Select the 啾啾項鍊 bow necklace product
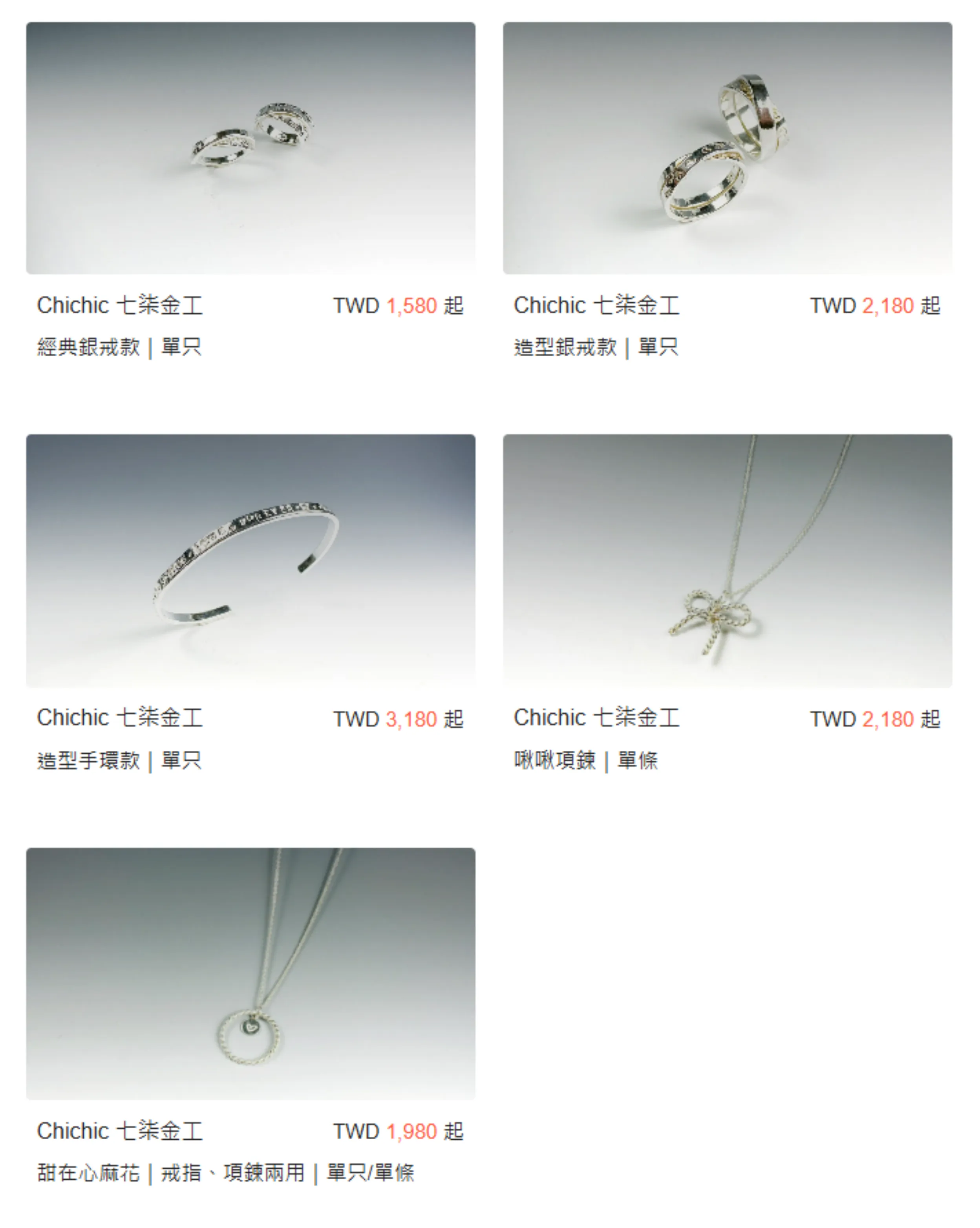Screen dimensions: 980x1228 (x=727, y=560)
